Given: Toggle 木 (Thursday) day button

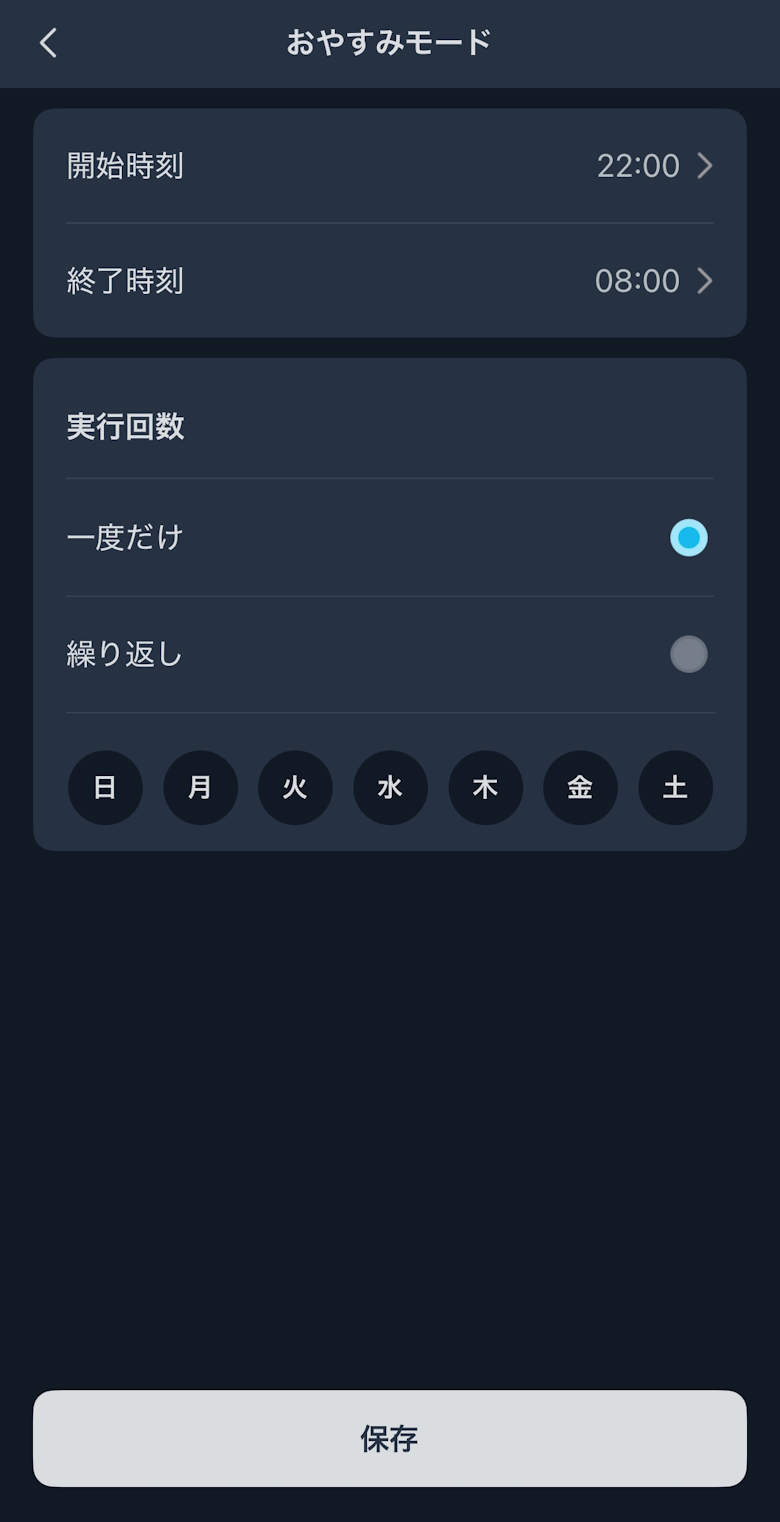Looking at the screenshot, I should point(485,788).
